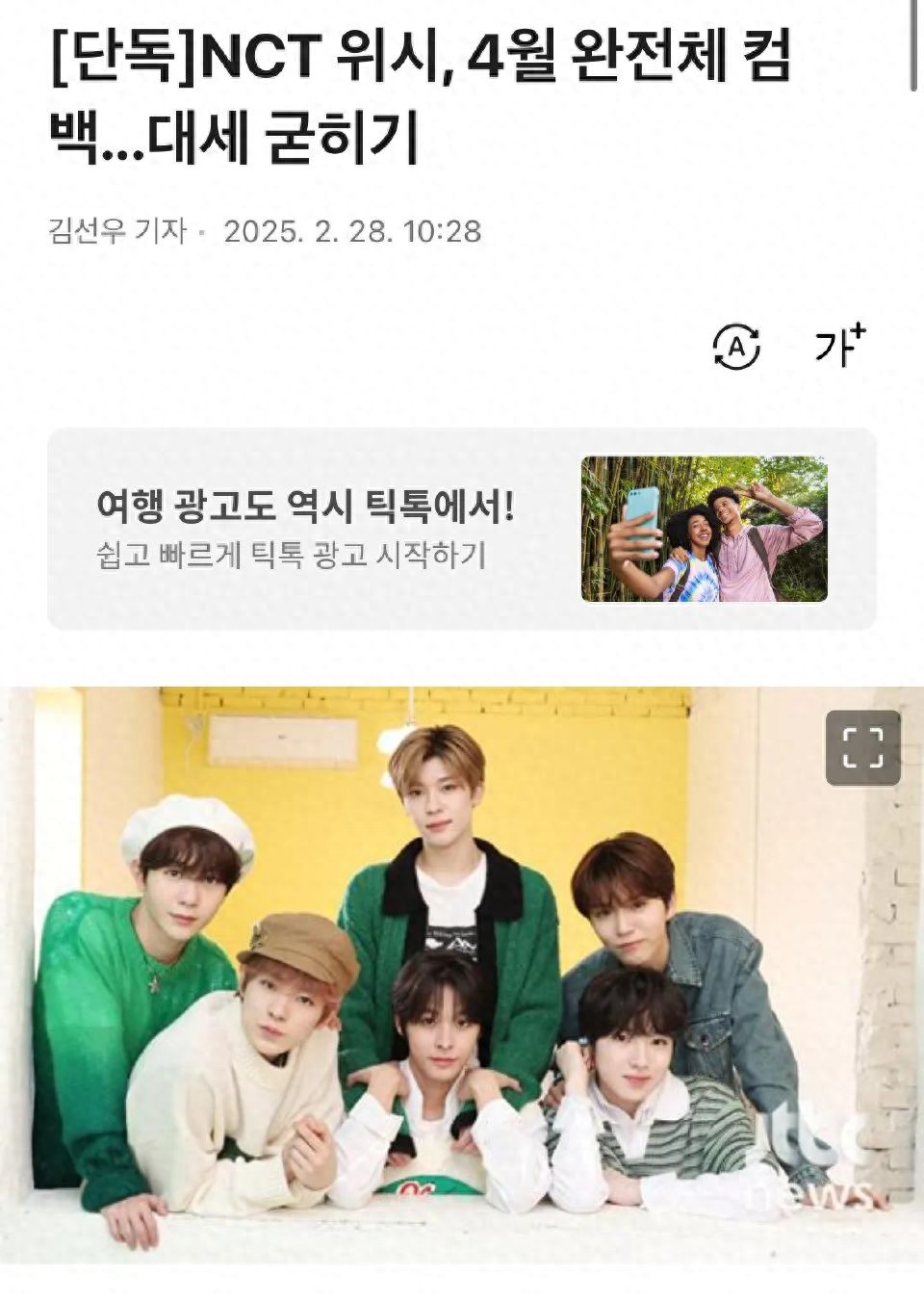Adjust font size with 가+ button
Screen dimensions: 924x1302
tap(839, 345)
